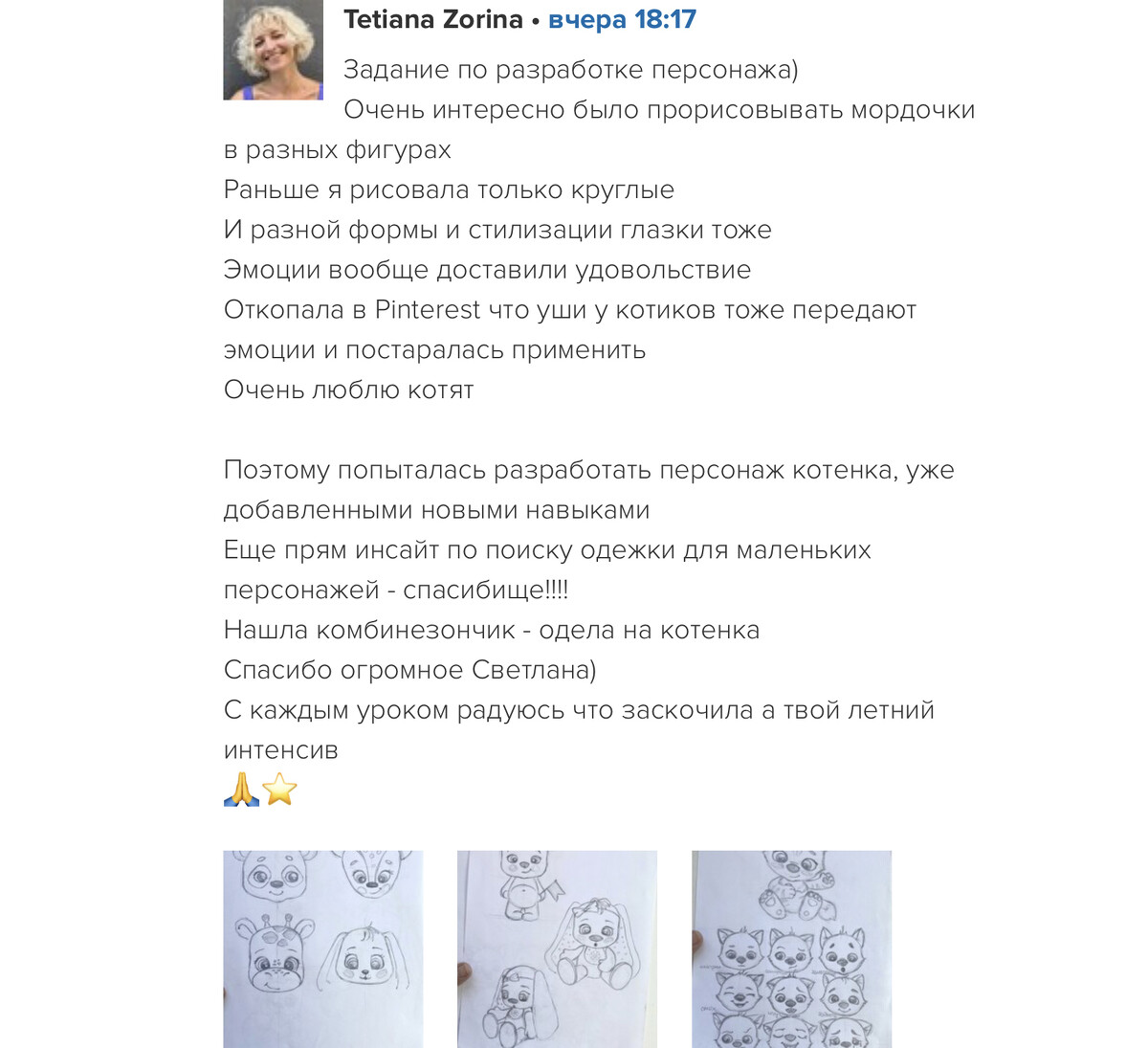The width and height of the screenshot is (1148, 1048).
Task: Open the third sketch with kitten emotions
Action: pyautogui.click(x=791, y=948)
